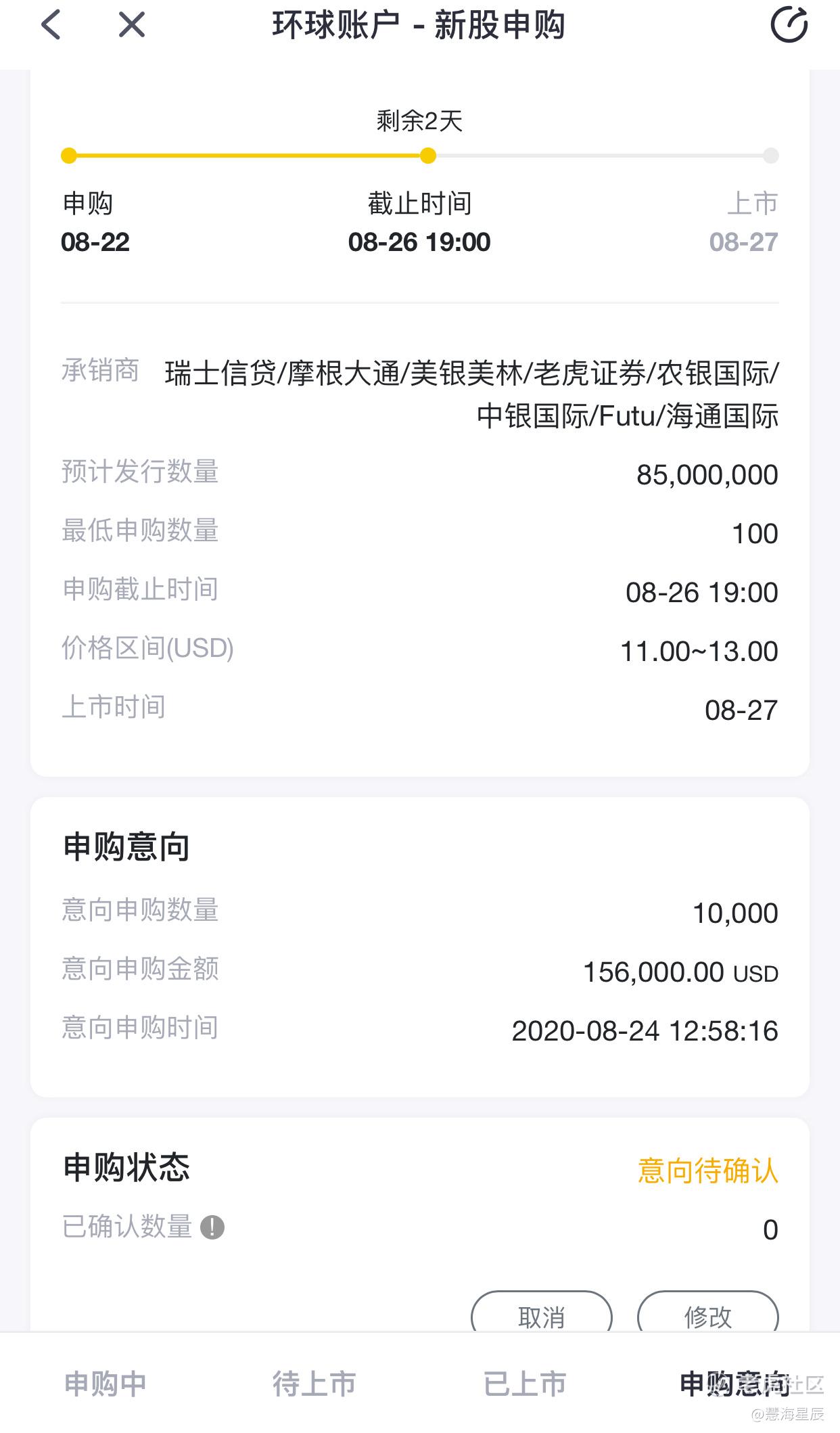Switch to the 待上市 tab
The image size is (840, 1433).
point(314,1384)
